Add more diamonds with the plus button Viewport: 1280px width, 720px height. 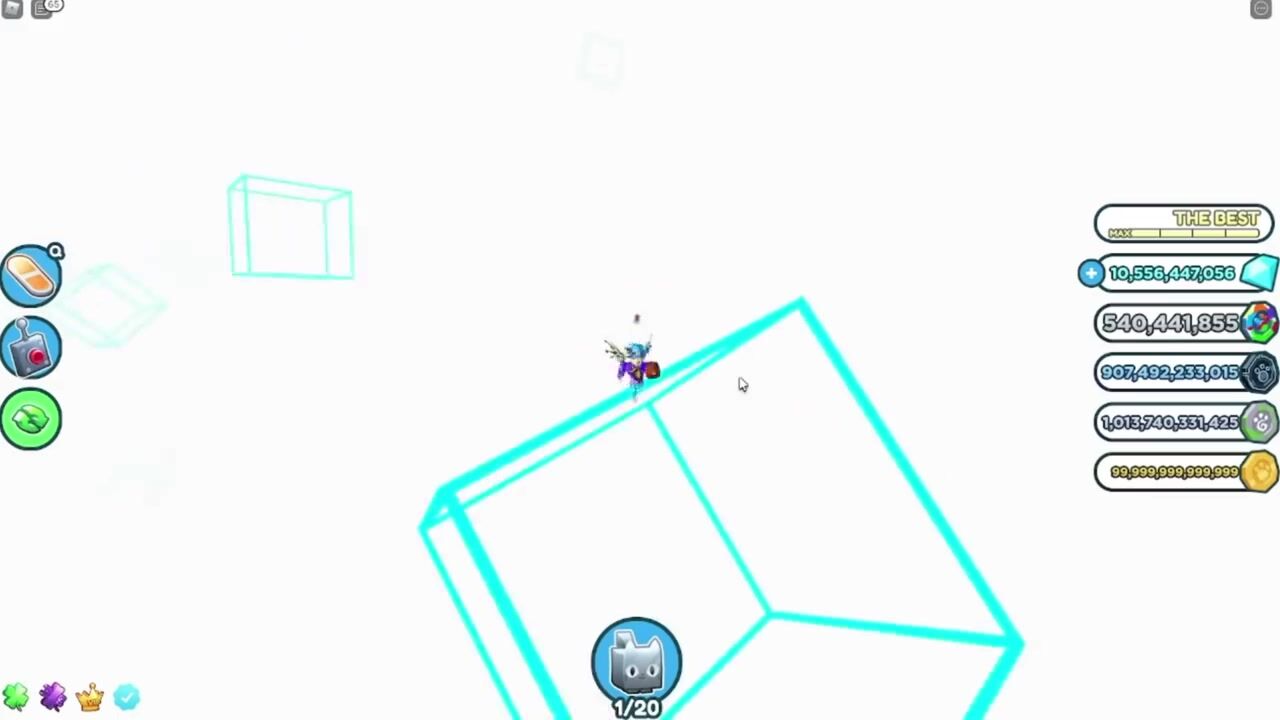click(1090, 273)
